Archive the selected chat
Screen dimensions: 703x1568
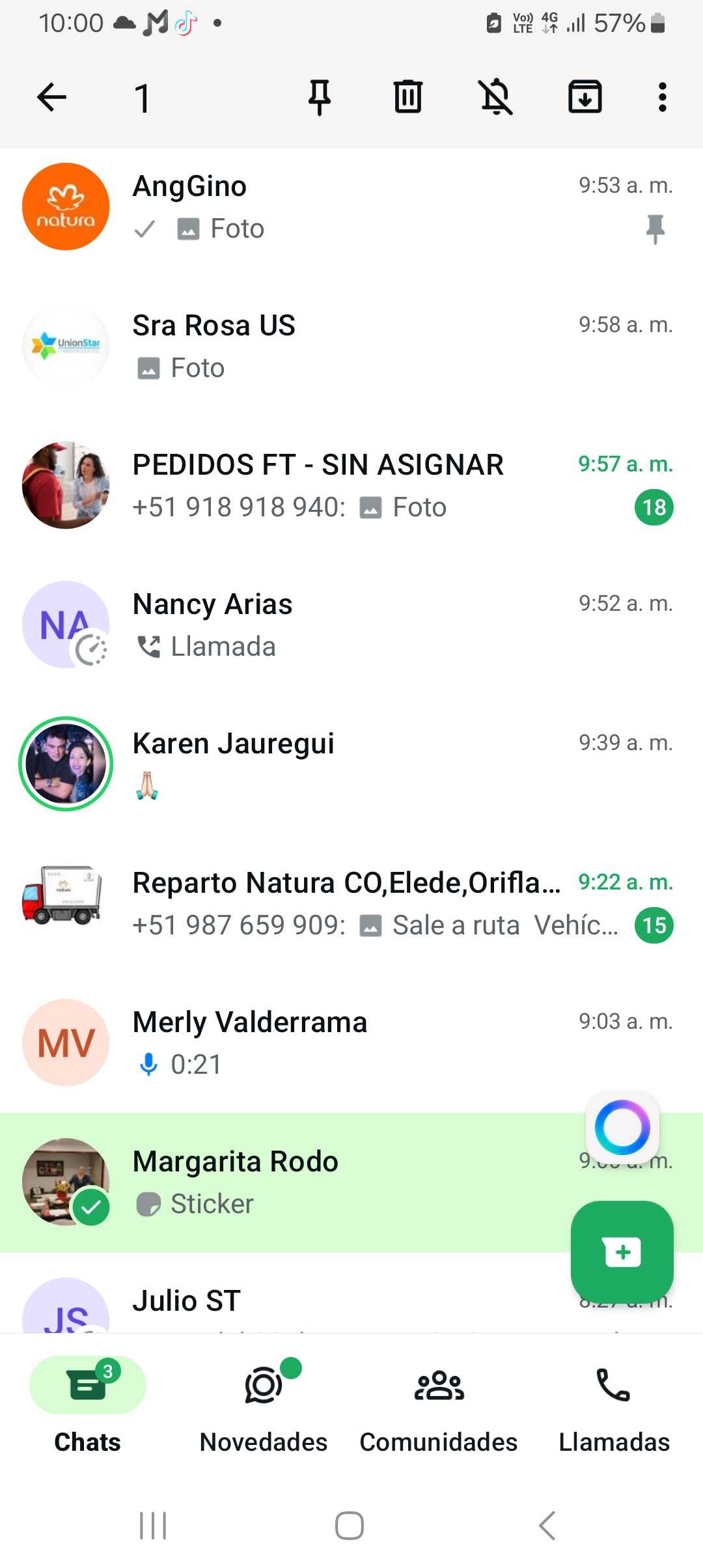(x=585, y=98)
